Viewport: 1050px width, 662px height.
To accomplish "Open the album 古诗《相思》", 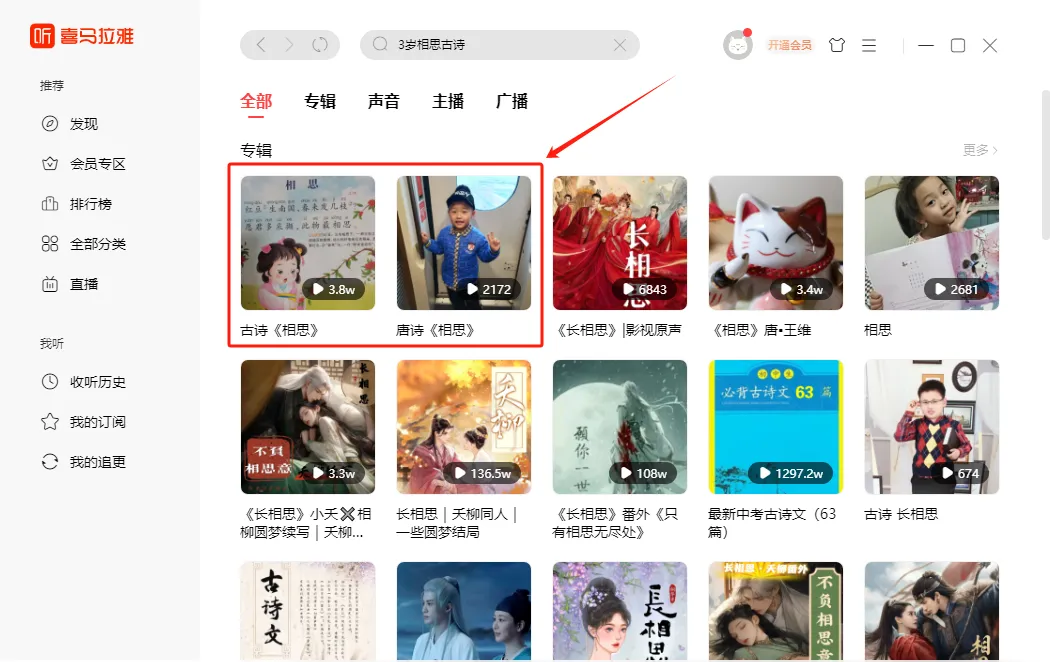I will pyautogui.click(x=308, y=244).
